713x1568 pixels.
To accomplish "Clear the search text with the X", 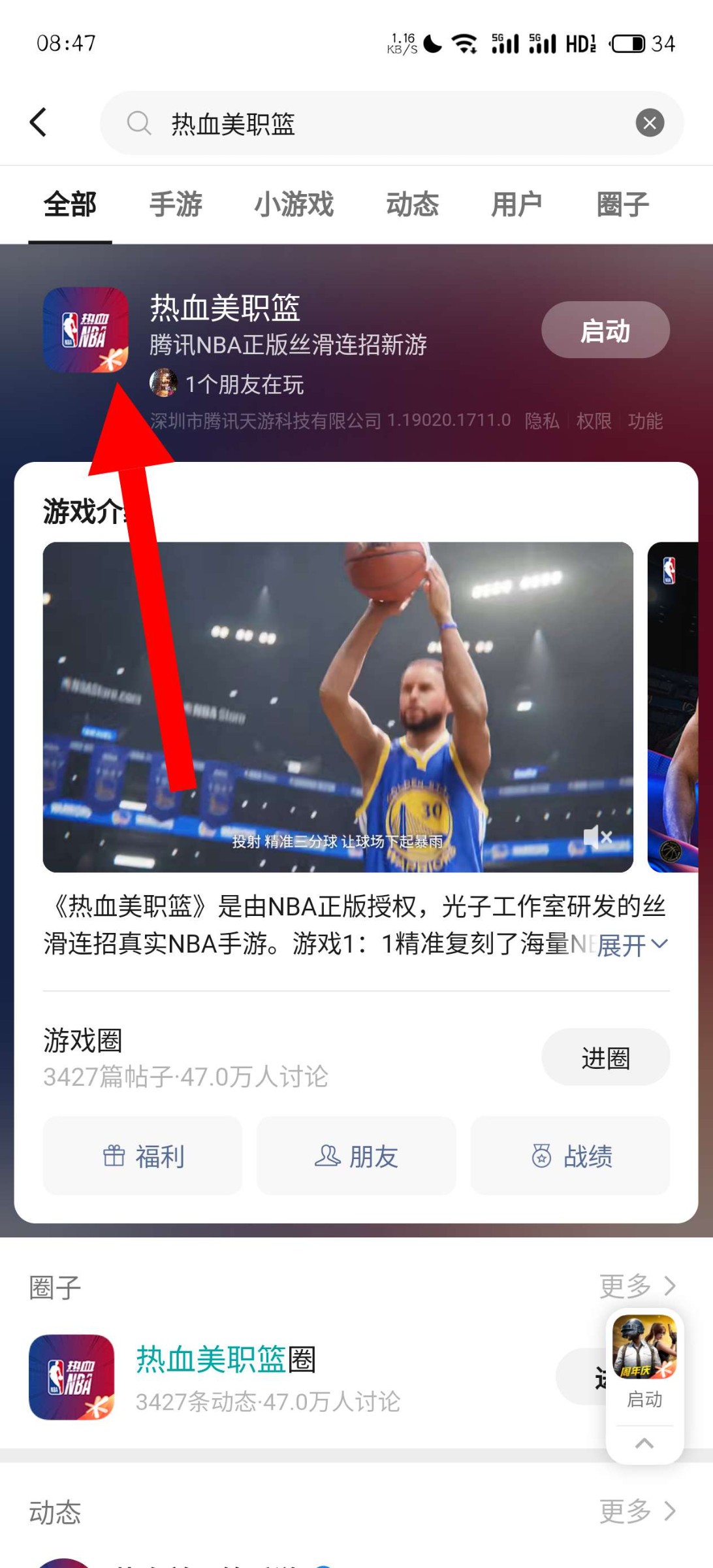I will coord(650,123).
